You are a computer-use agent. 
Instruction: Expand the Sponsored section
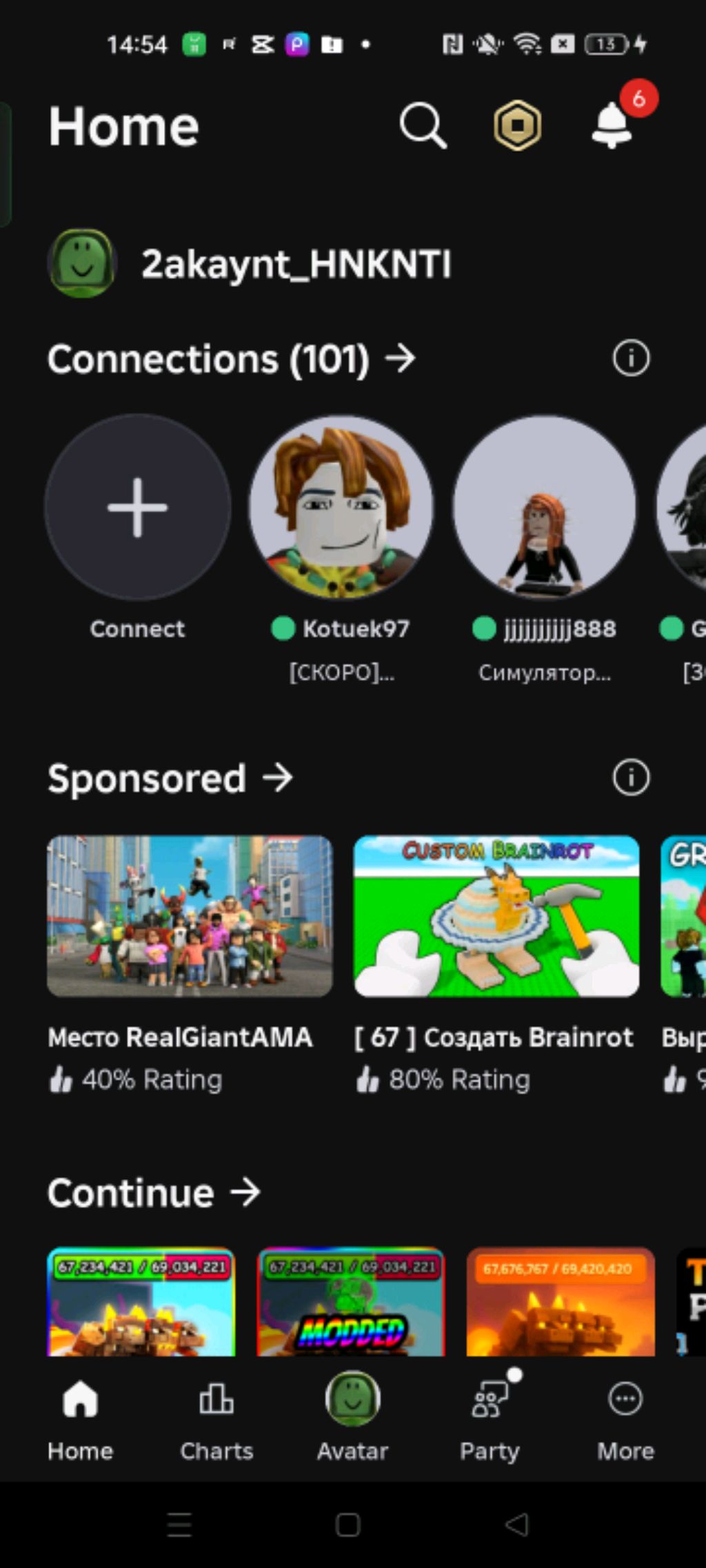click(x=170, y=779)
